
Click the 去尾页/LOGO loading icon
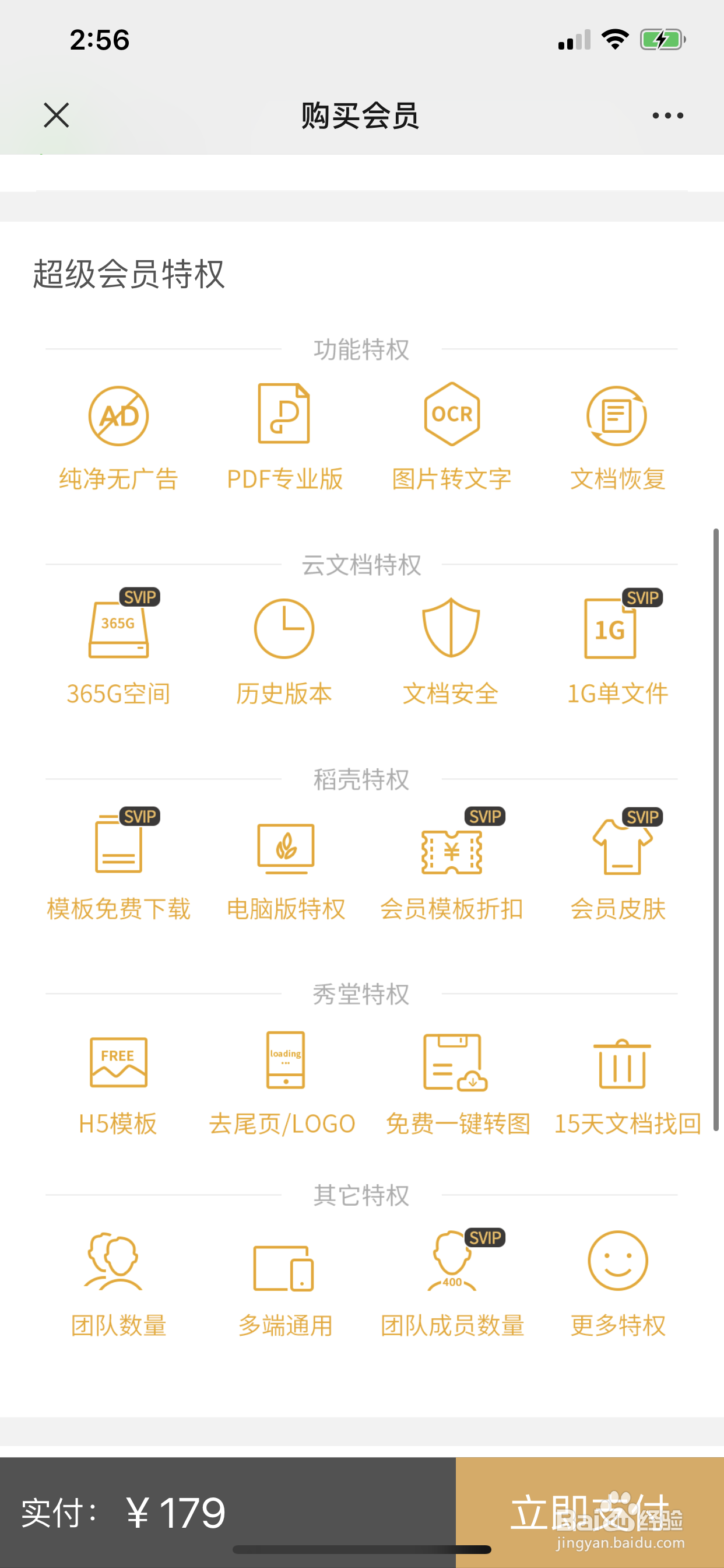(x=284, y=1062)
